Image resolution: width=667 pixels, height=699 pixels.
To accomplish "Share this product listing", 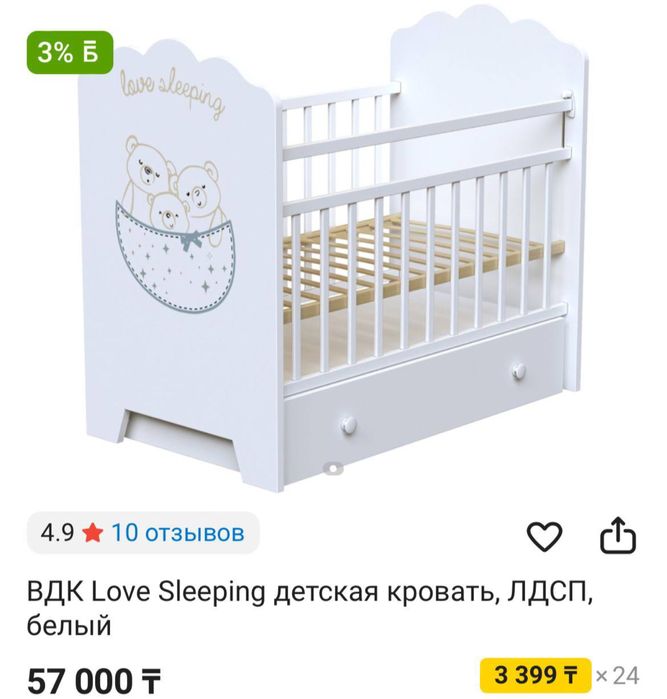I will click(617, 537).
